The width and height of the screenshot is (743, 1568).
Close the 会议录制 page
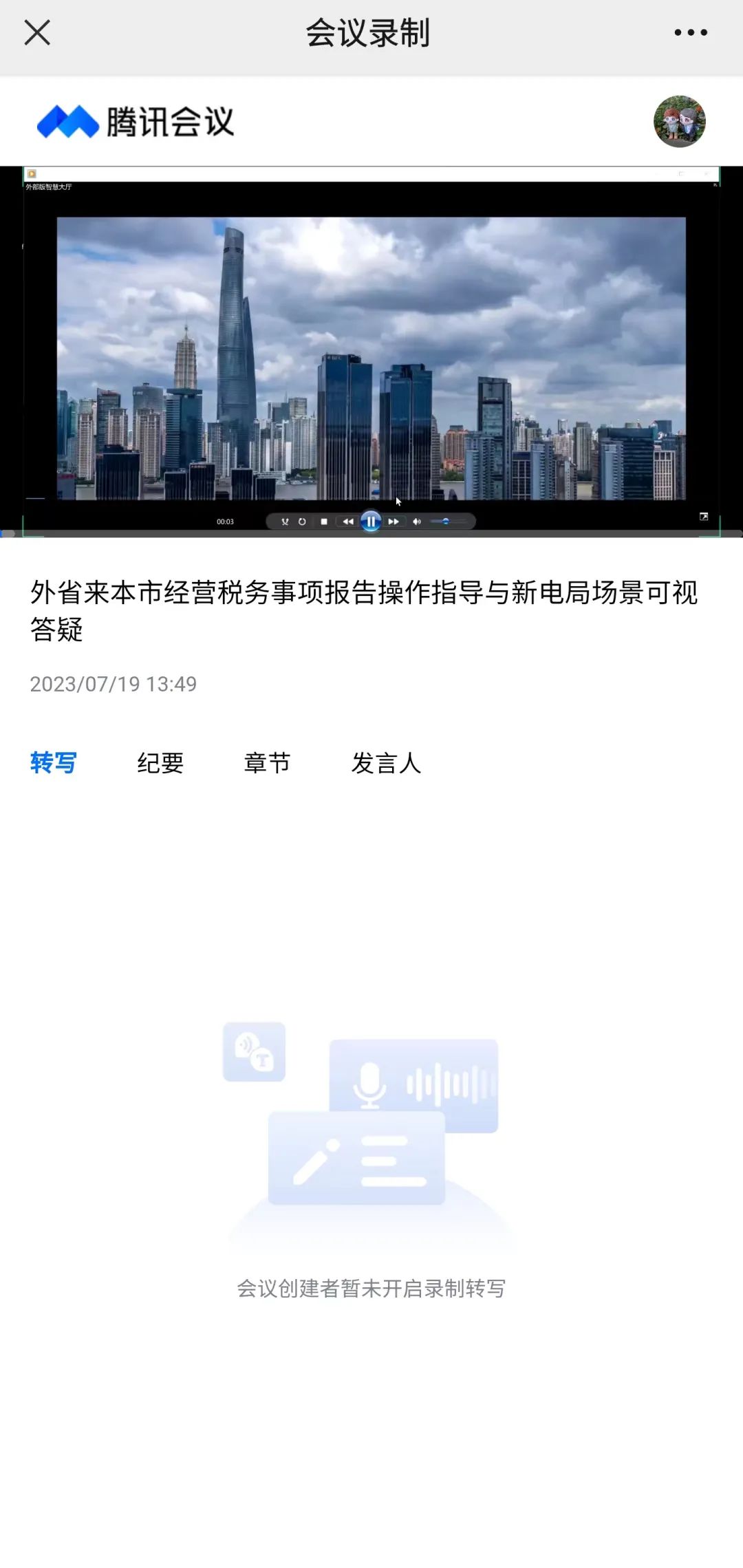[37, 32]
